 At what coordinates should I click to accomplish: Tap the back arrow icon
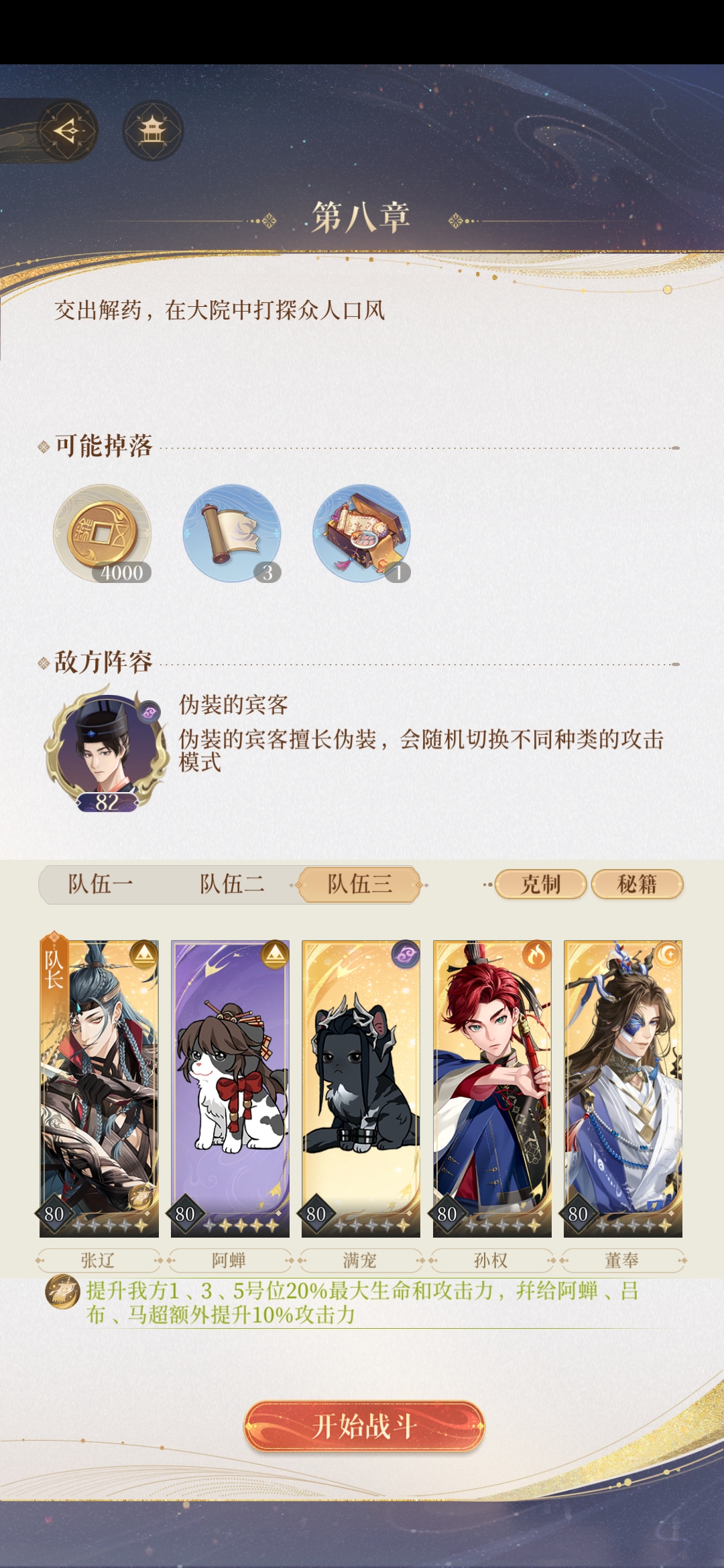68,130
